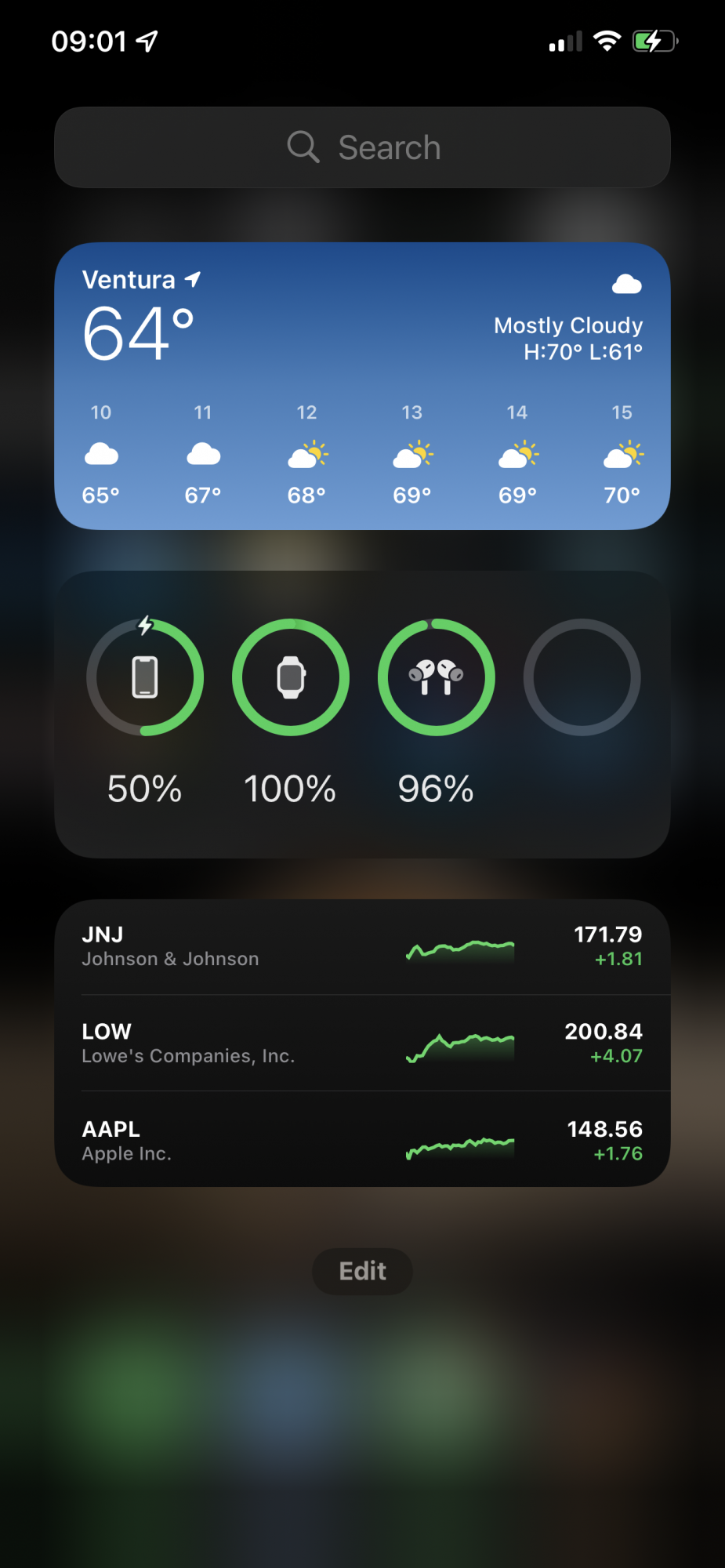Tap the Search field
This screenshot has width=725, height=1568.
click(x=362, y=147)
